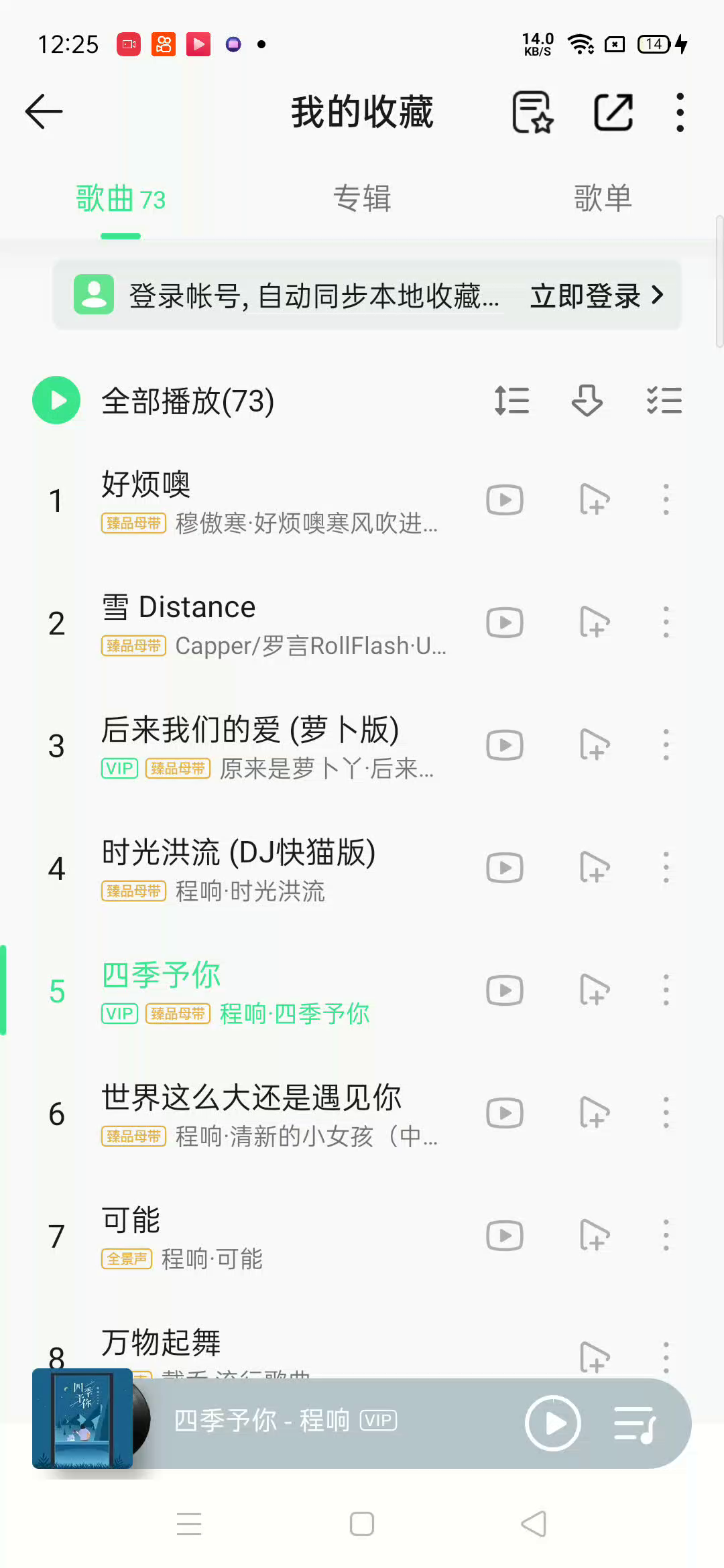Switch to the 专辑 tab
This screenshot has height=1568, width=724.
point(362,199)
